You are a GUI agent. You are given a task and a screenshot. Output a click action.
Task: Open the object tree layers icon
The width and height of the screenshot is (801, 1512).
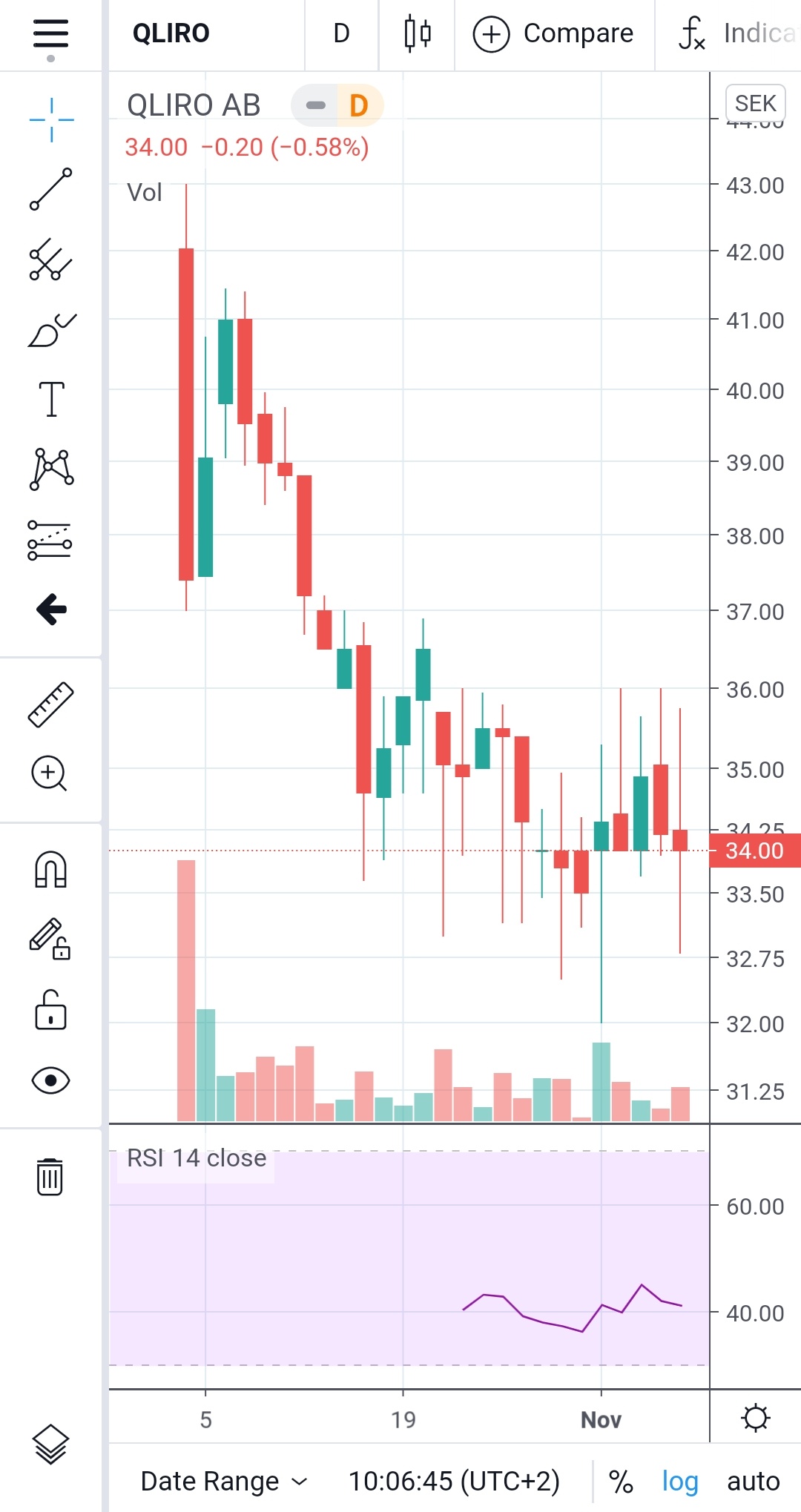pos(51,1444)
